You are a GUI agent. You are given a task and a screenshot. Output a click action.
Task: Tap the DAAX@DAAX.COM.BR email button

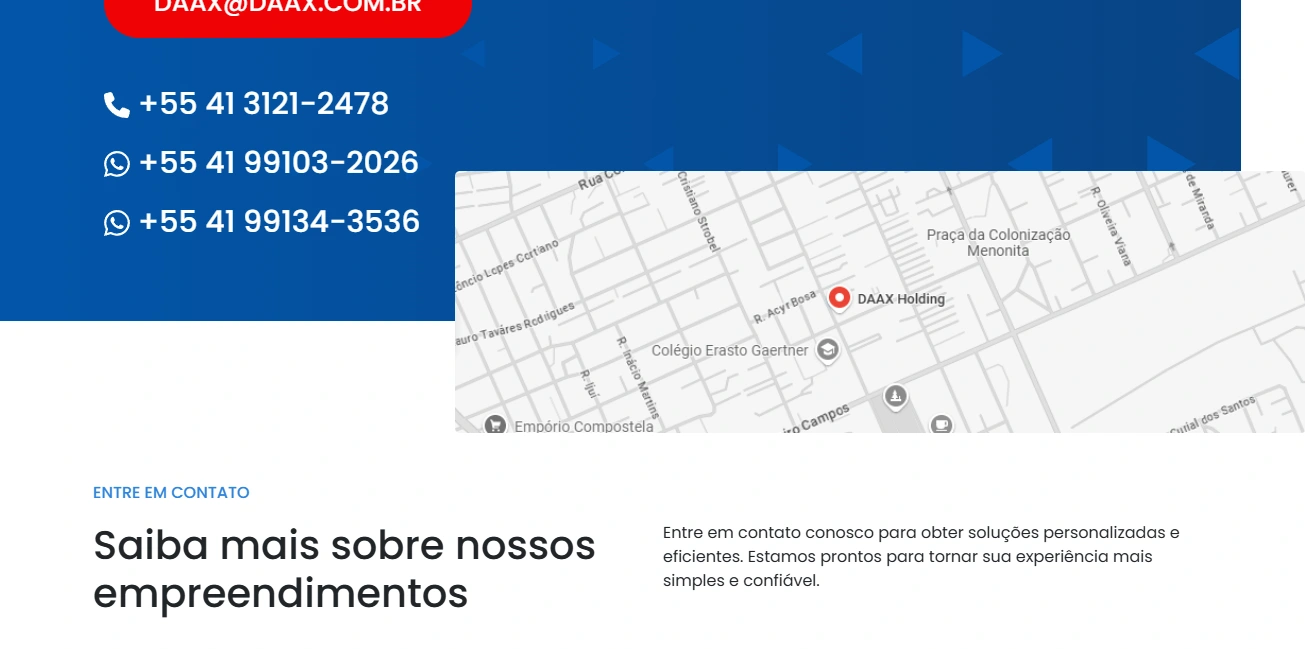click(x=287, y=12)
